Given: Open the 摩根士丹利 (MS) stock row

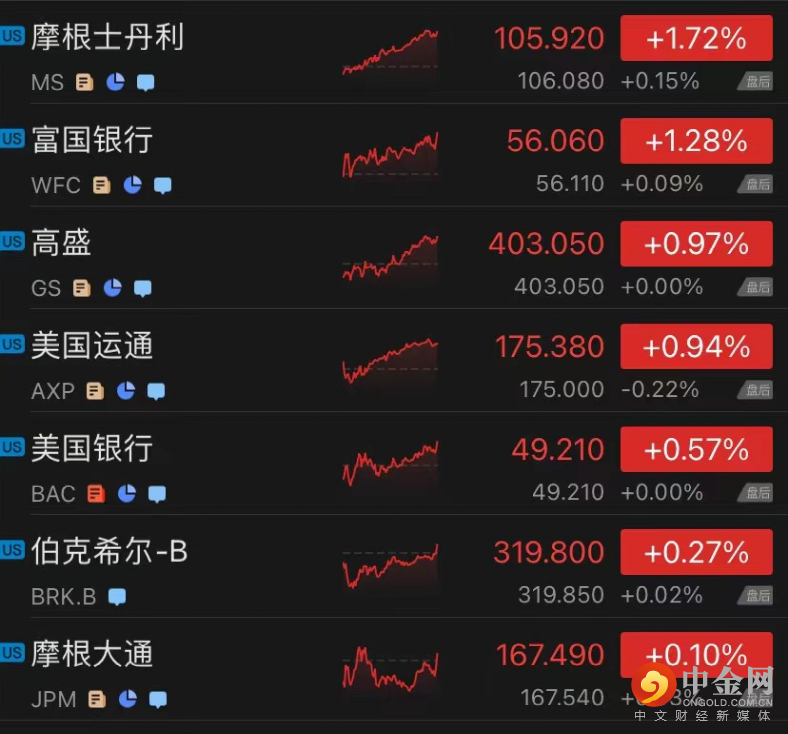Looking at the screenshot, I should 107,39.
